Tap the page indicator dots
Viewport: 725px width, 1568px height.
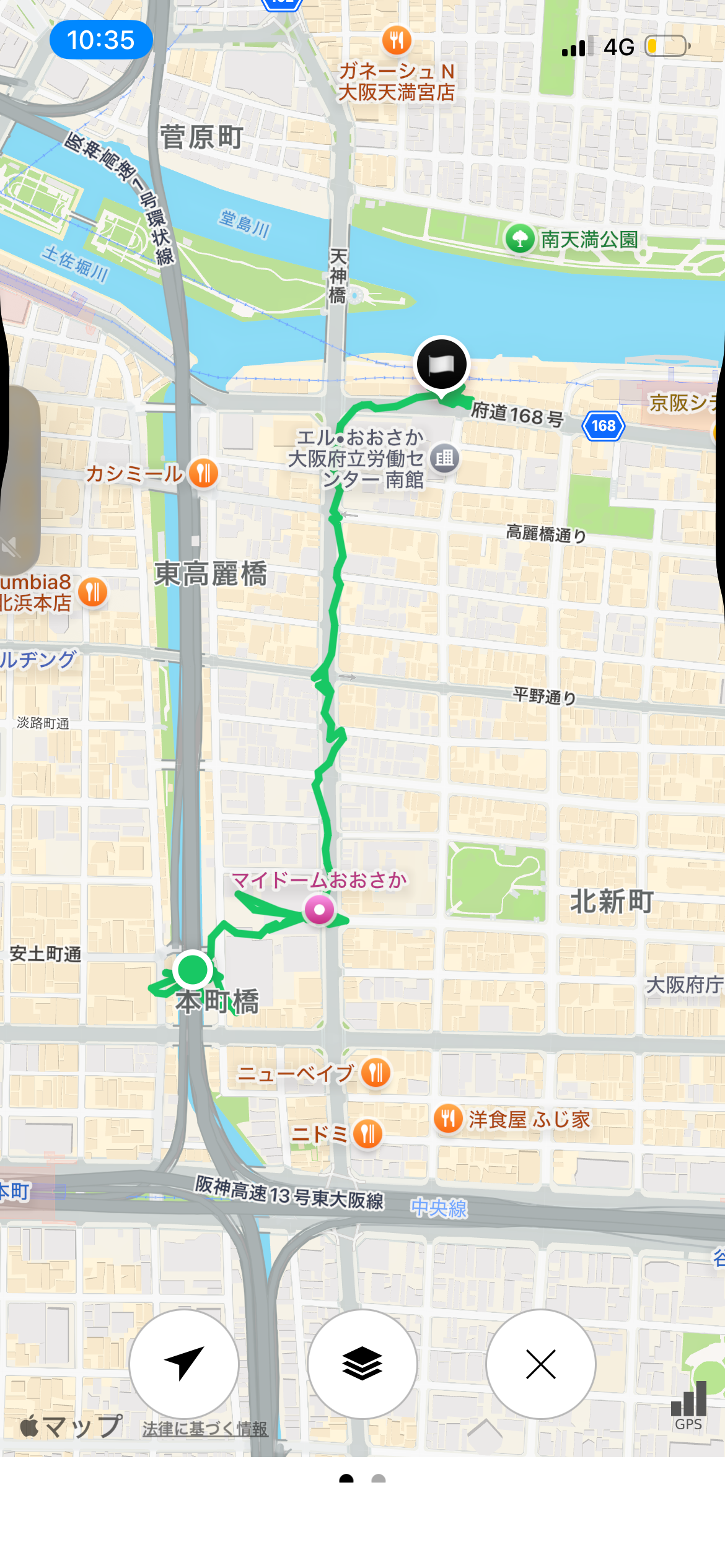point(362,1479)
